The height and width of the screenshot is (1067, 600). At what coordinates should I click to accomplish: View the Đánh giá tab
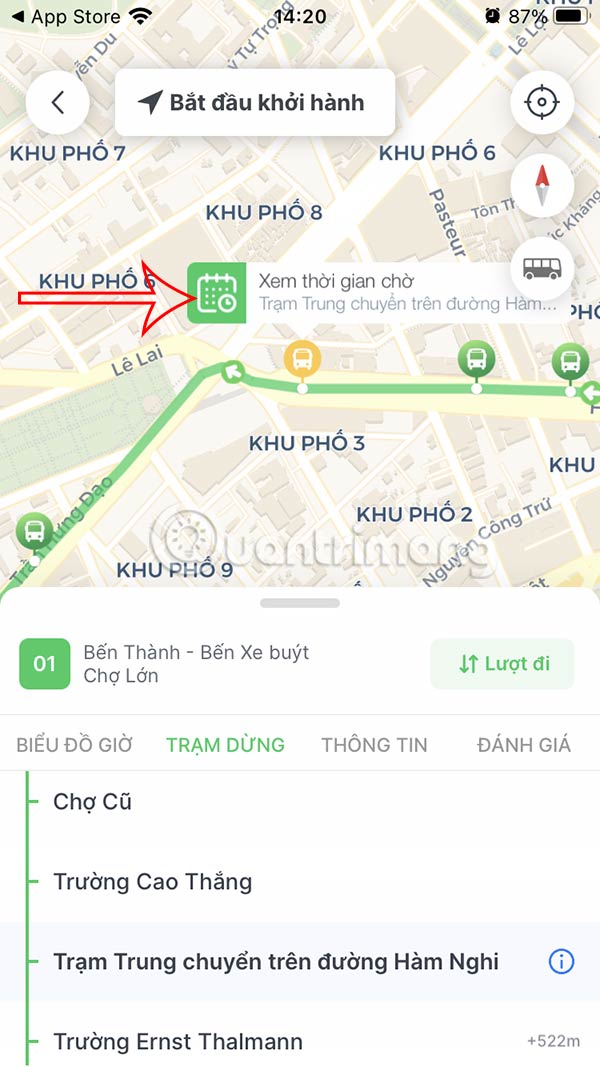(x=523, y=744)
